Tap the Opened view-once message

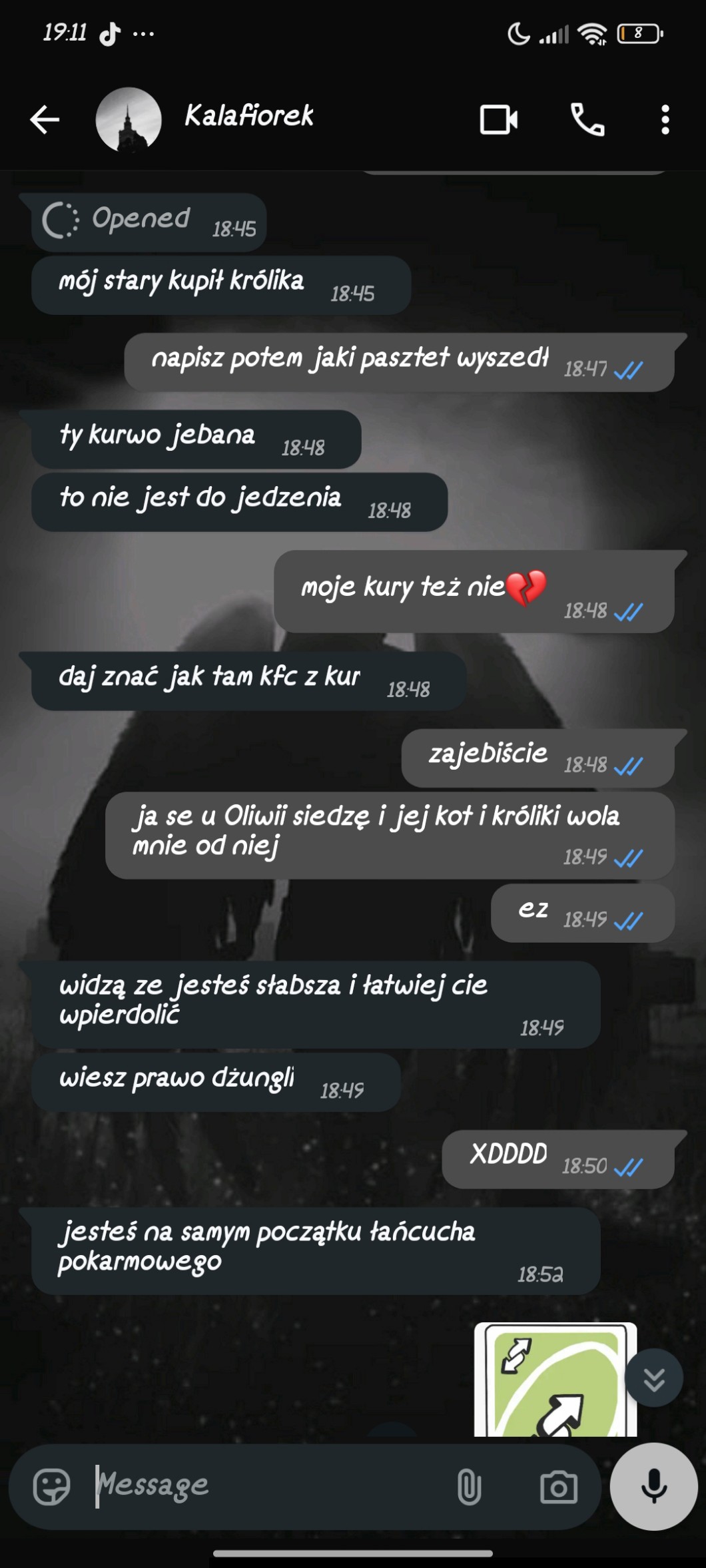(x=149, y=222)
